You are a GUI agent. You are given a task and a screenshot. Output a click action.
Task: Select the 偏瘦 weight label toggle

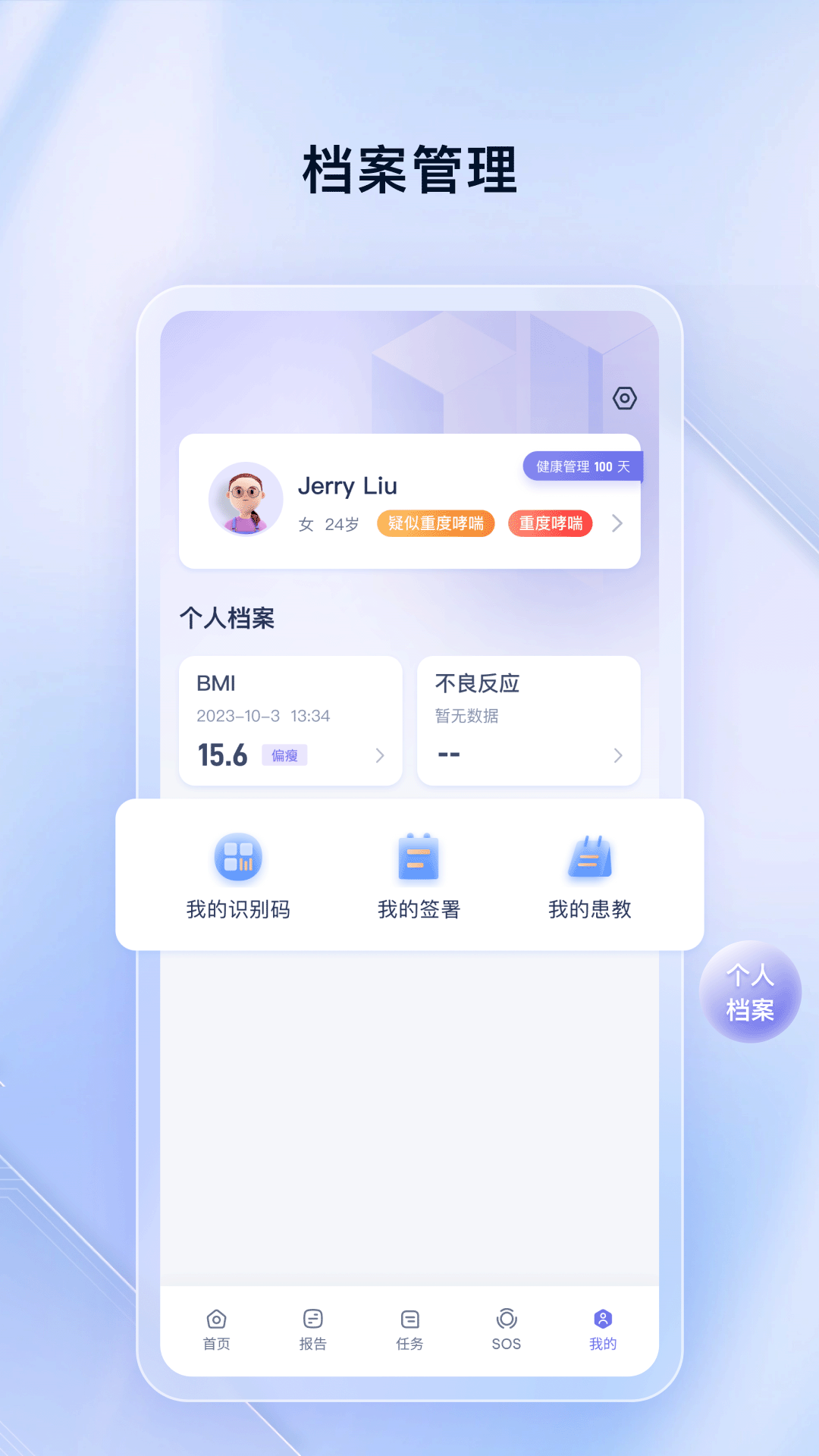pos(284,755)
